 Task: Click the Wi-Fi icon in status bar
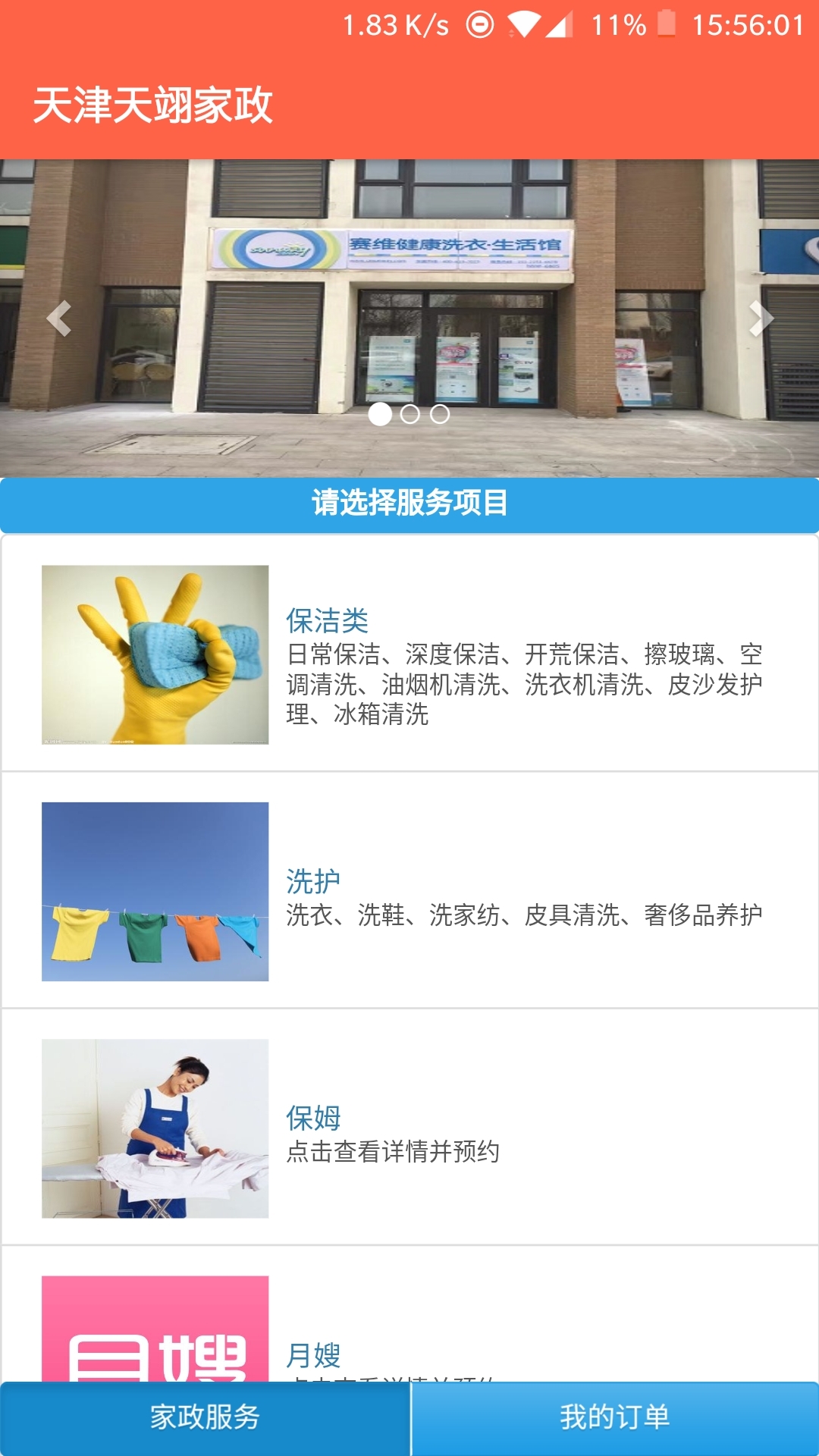(523, 23)
